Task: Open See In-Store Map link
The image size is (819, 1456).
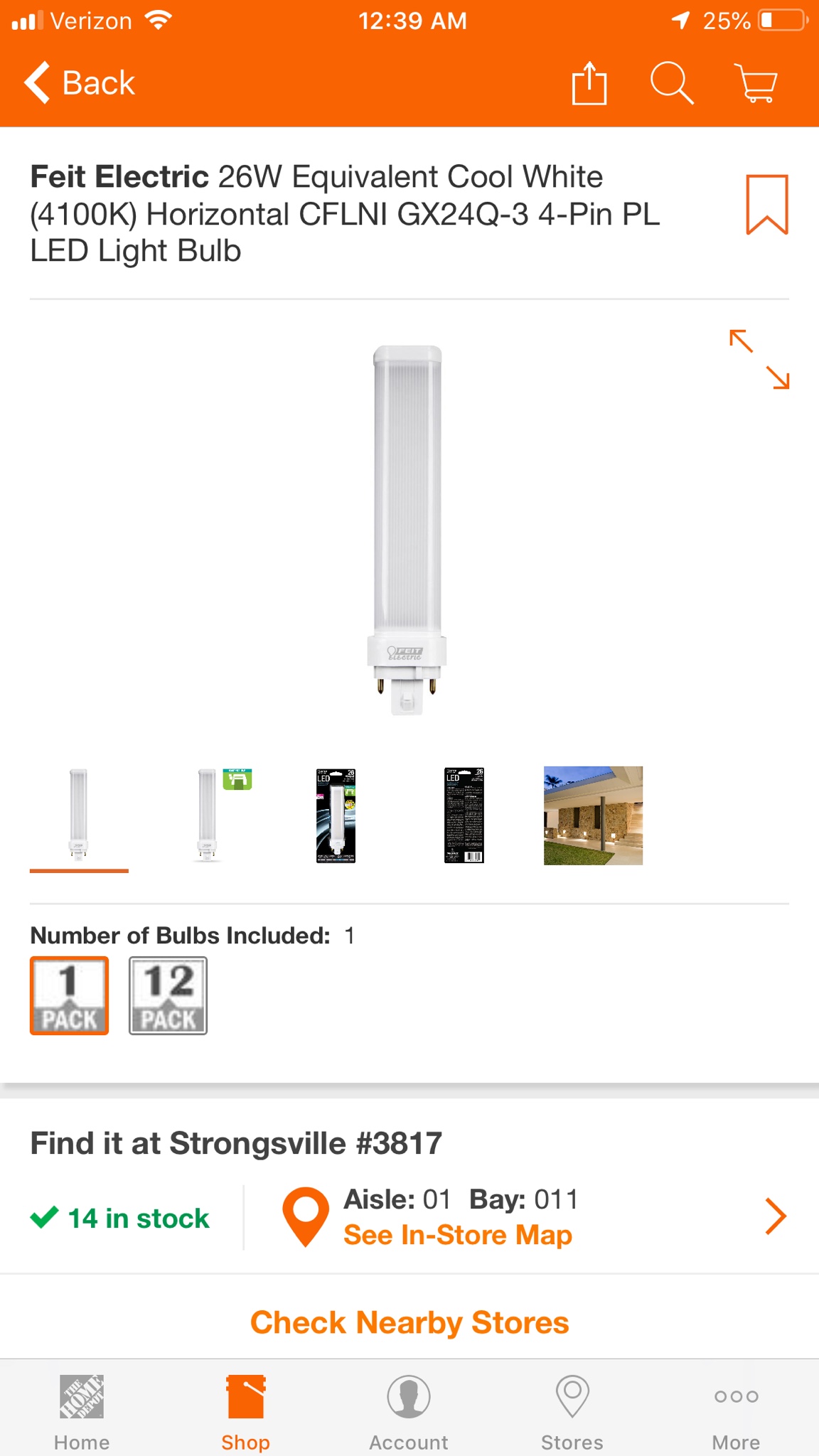Action: point(457,1236)
